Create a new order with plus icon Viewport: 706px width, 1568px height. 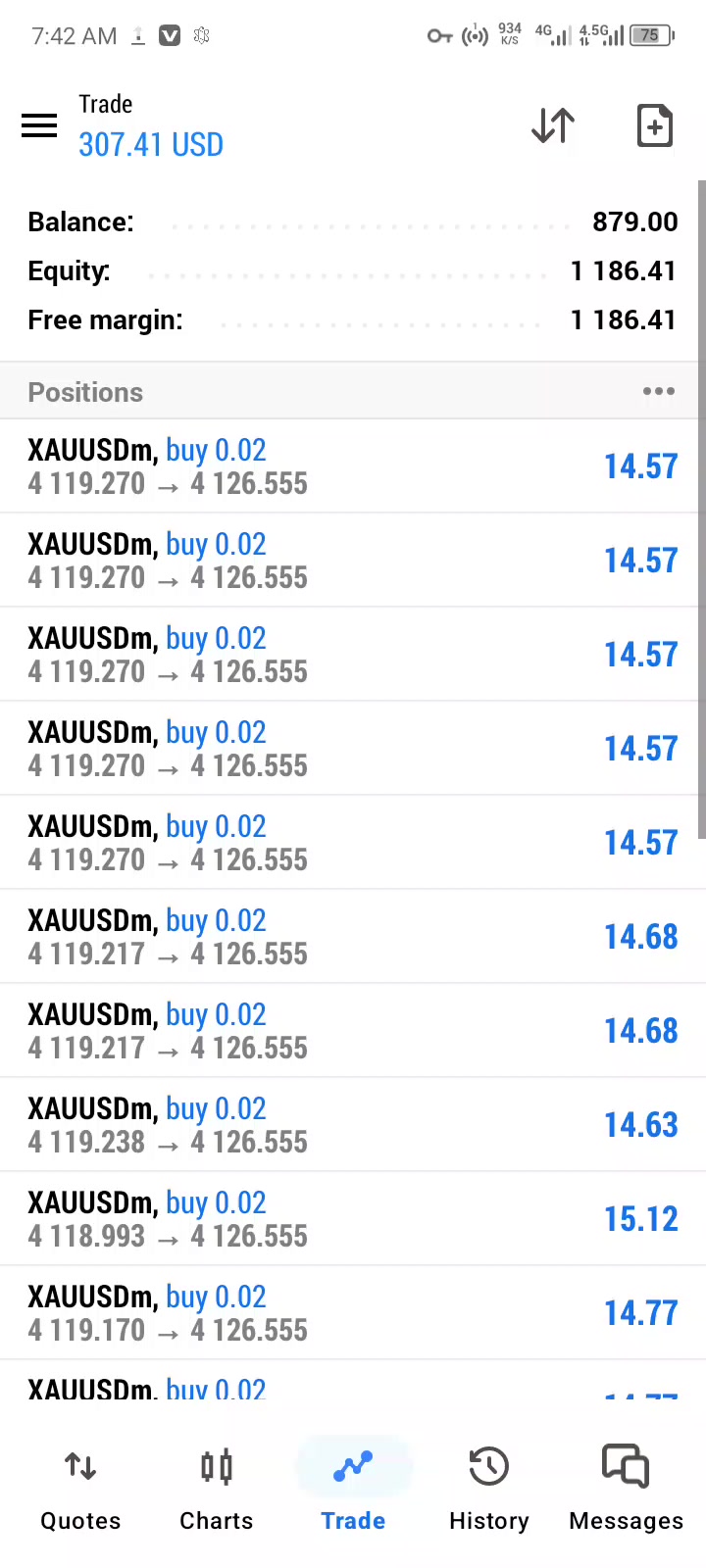click(654, 126)
